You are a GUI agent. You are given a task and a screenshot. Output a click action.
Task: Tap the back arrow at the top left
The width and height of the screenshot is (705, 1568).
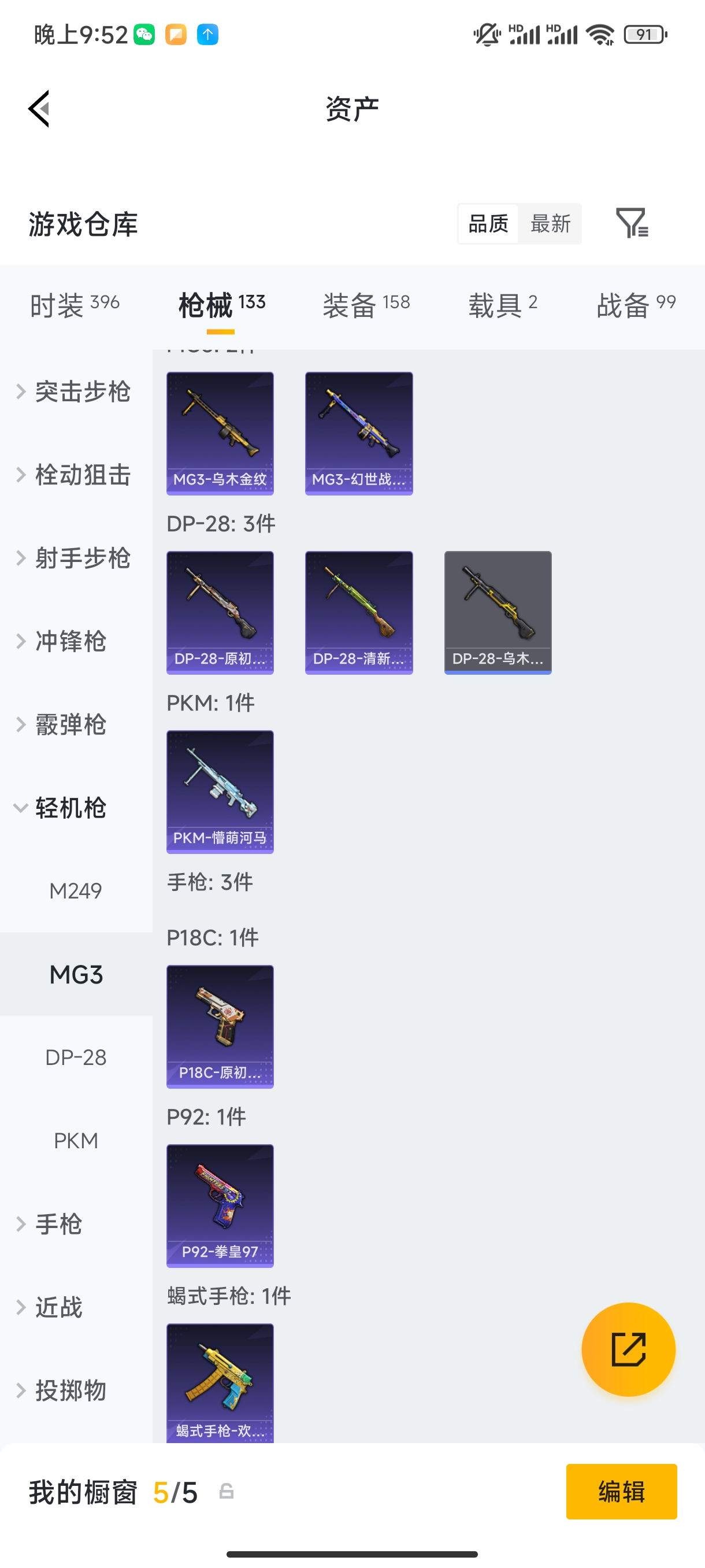click(38, 108)
